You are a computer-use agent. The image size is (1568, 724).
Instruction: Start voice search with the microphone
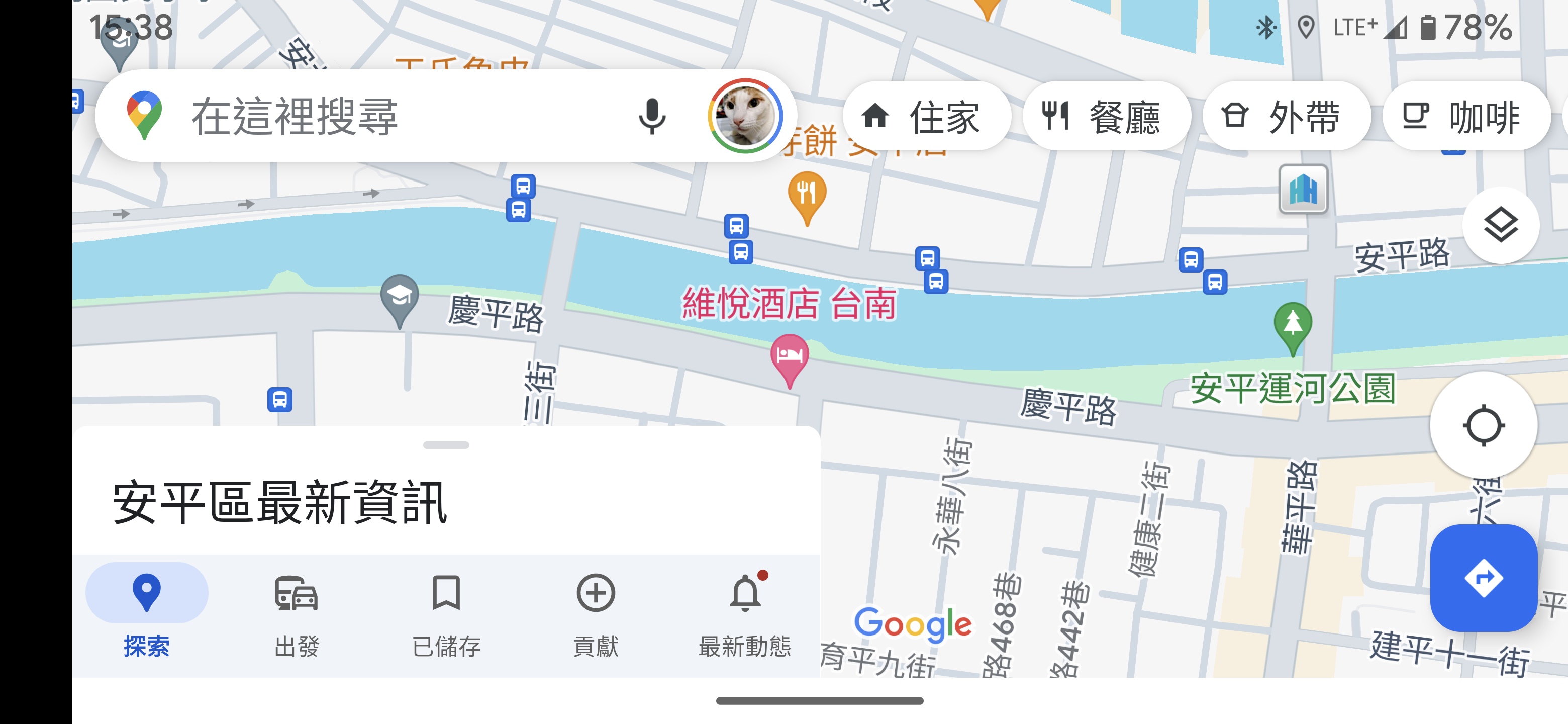point(651,116)
